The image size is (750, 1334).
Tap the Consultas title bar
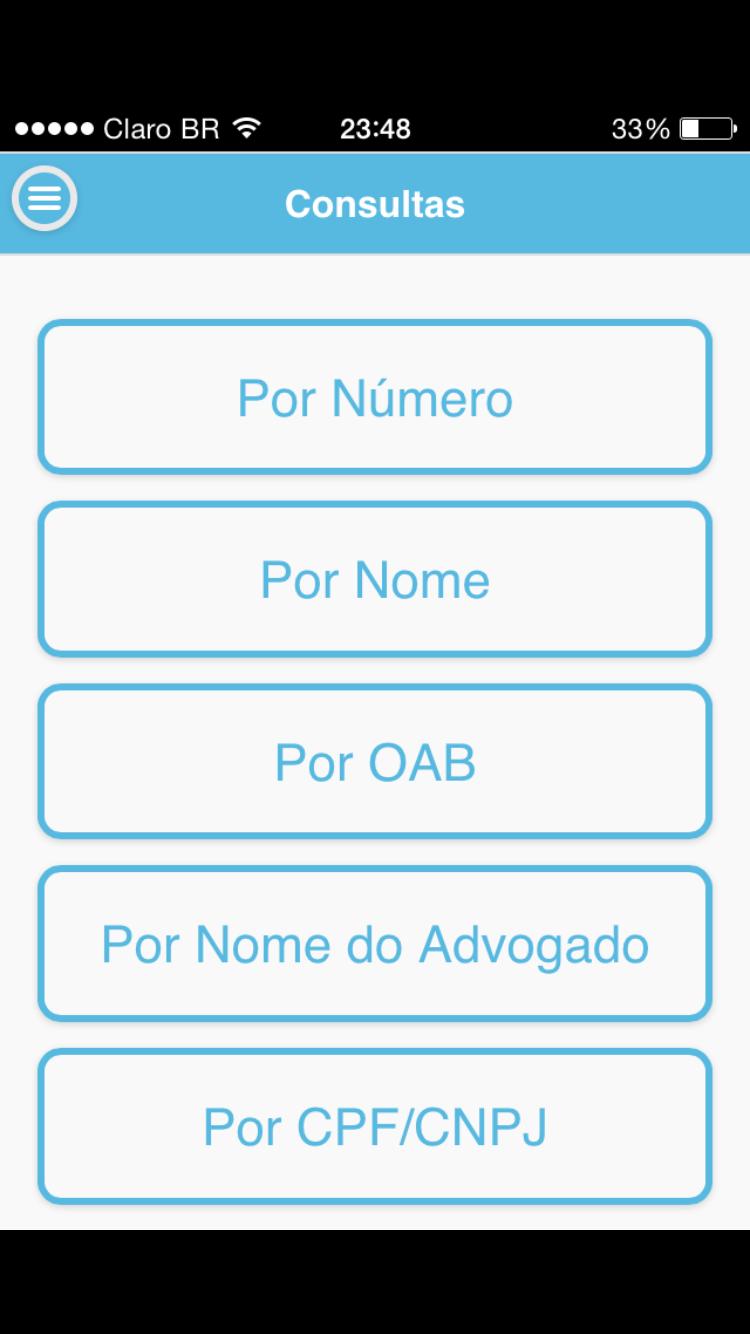click(x=375, y=203)
